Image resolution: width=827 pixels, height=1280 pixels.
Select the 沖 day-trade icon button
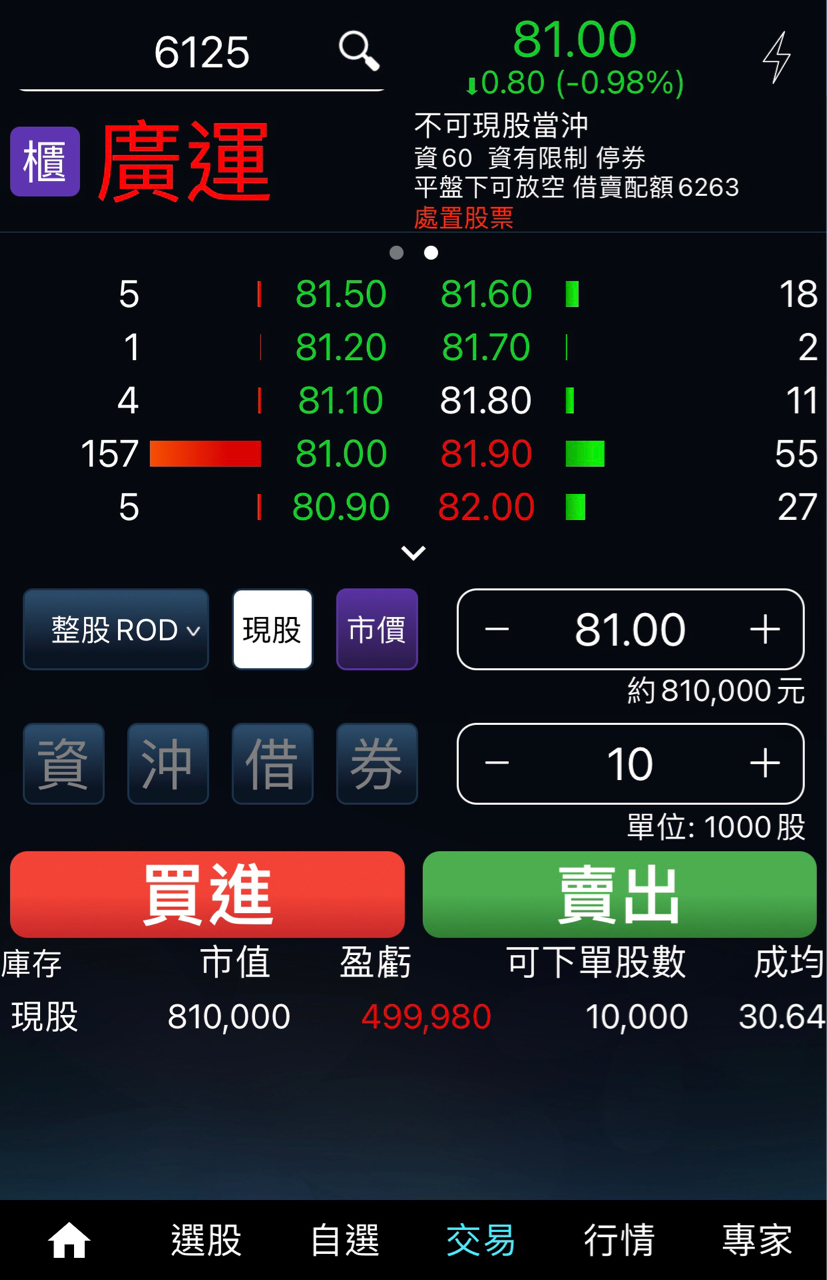167,763
